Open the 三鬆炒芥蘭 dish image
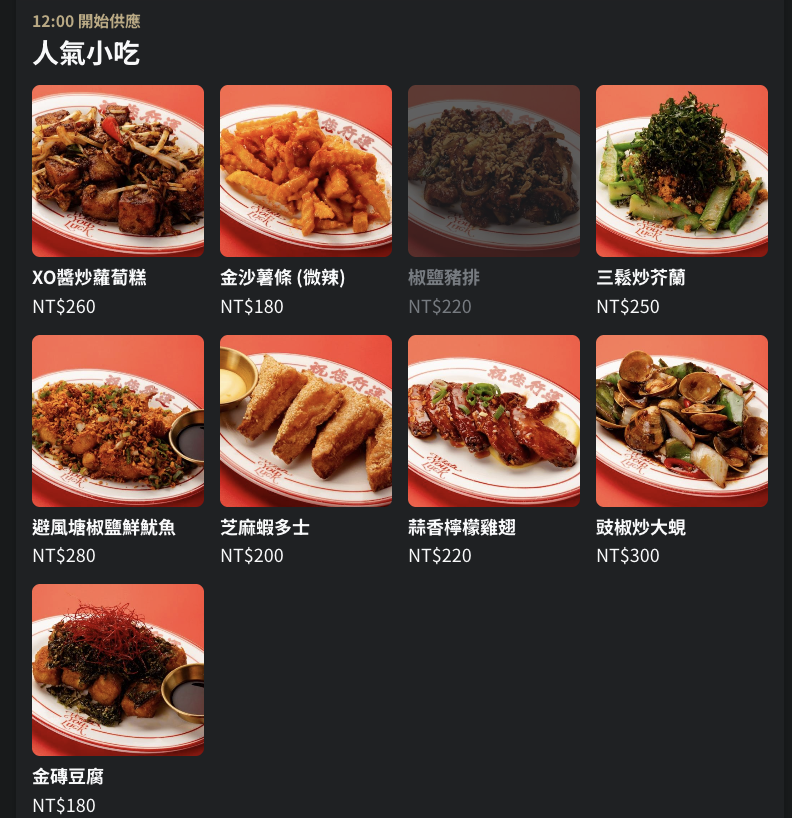 point(681,170)
